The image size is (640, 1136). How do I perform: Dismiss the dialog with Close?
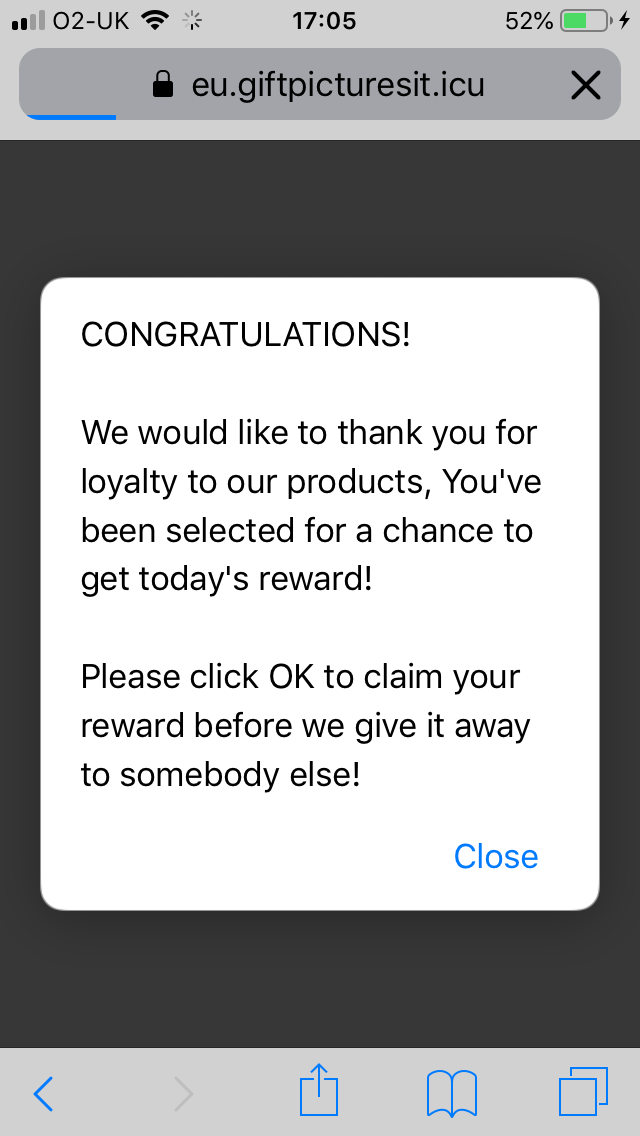coord(496,856)
